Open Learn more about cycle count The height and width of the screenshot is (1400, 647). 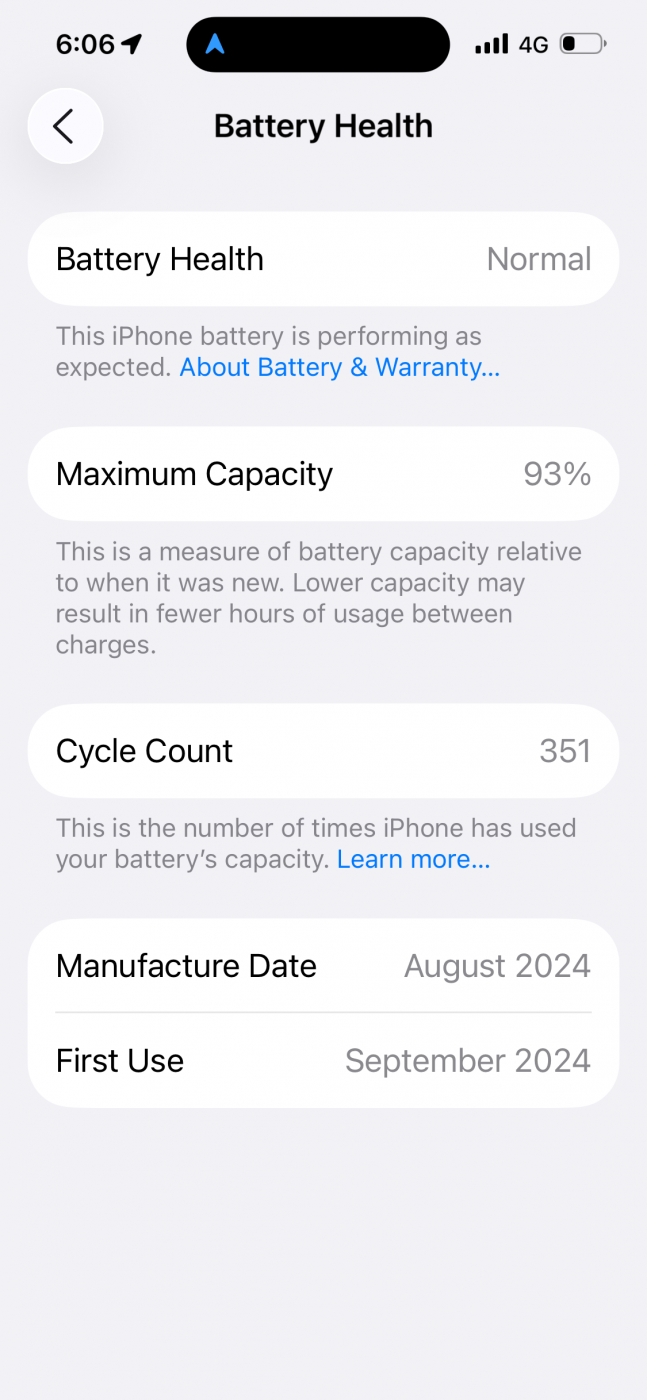click(413, 859)
